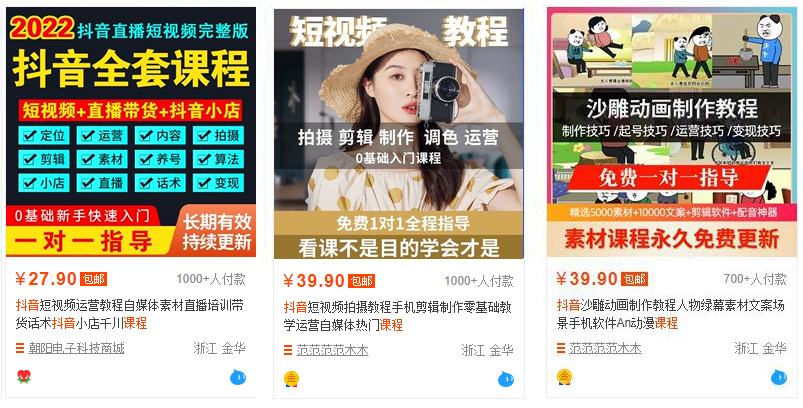Chat with seller of the ¥27.90 course
Image resolution: width=803 pixels, height=408 pixels.
(238, 377)
